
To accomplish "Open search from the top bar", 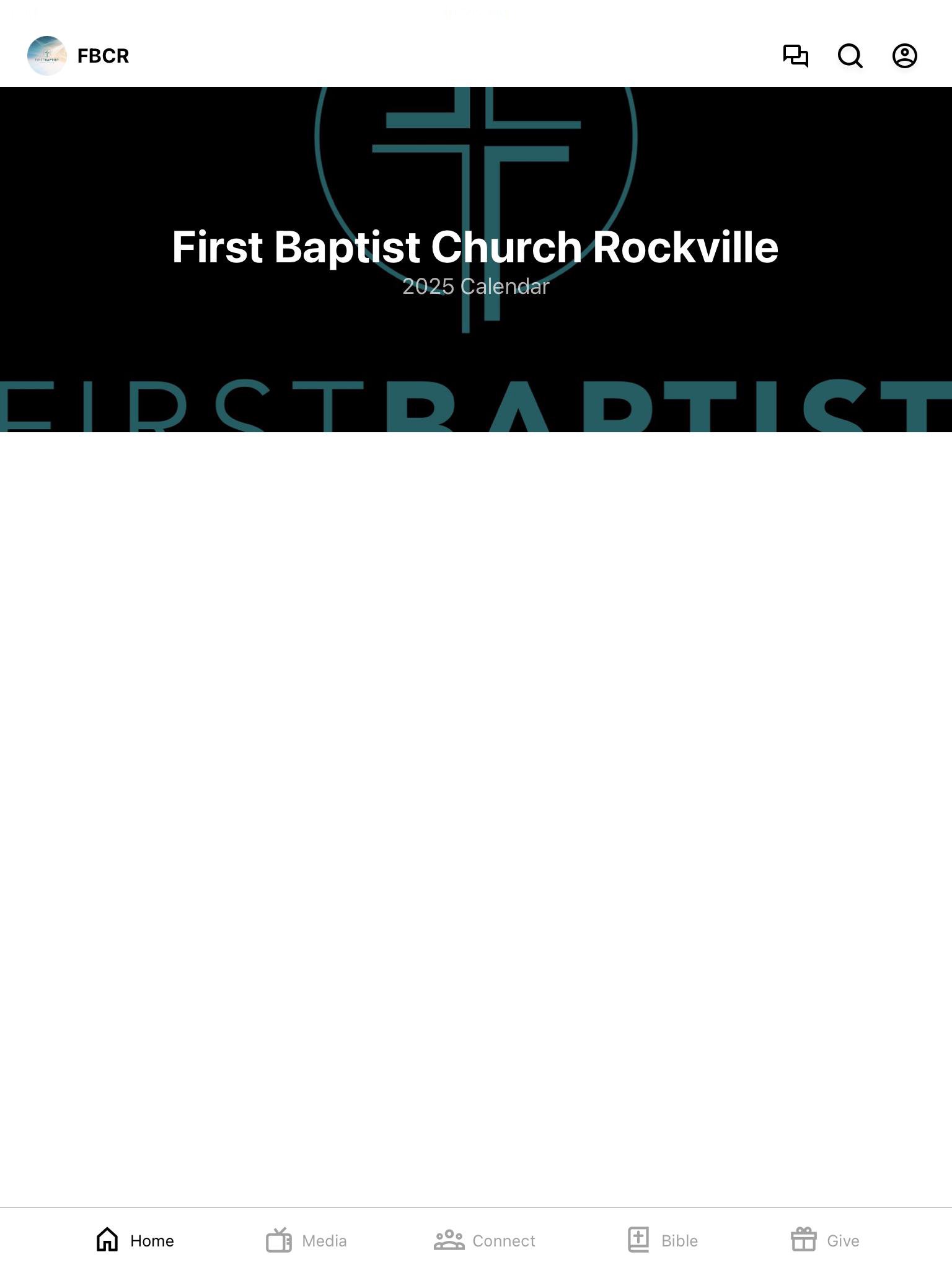I will coord(850,56).
